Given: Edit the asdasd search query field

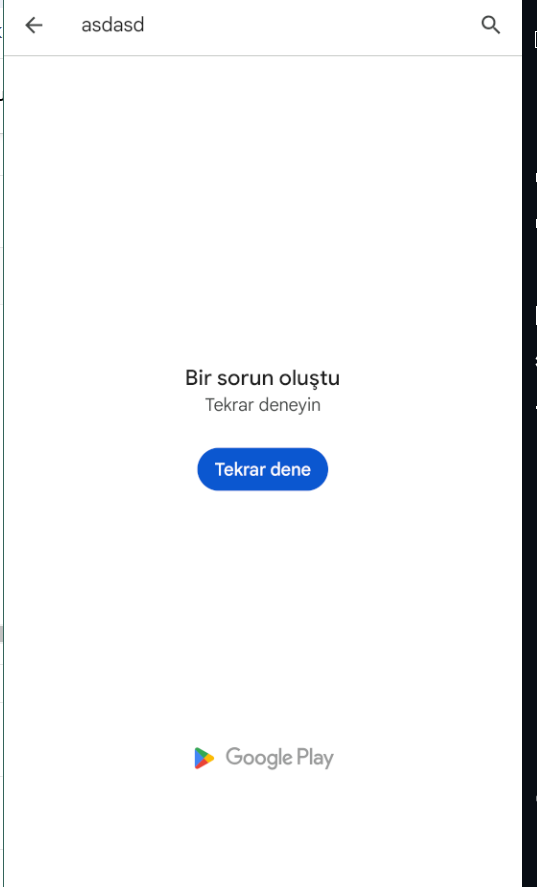Looking at the screenshot, I should (x=272, y=25).
